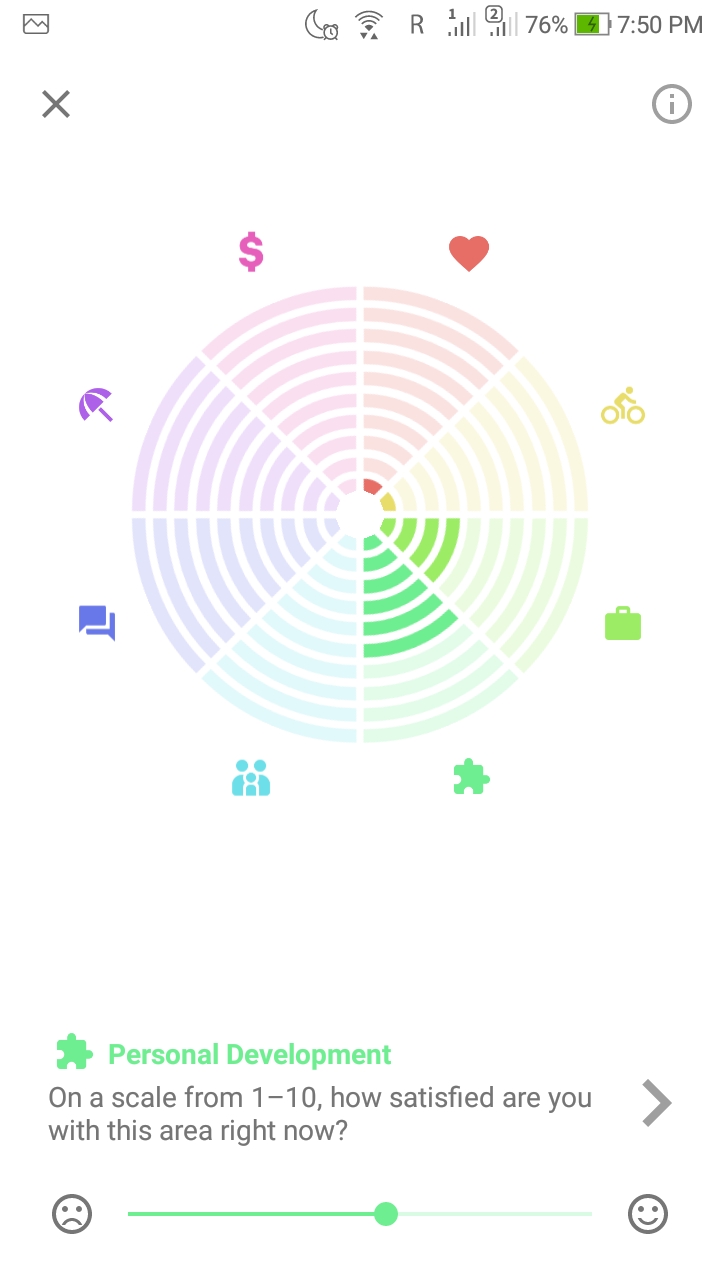The image size is (720, 1280).
Task: Select the blue family area icon
Action: click(251, 777)
